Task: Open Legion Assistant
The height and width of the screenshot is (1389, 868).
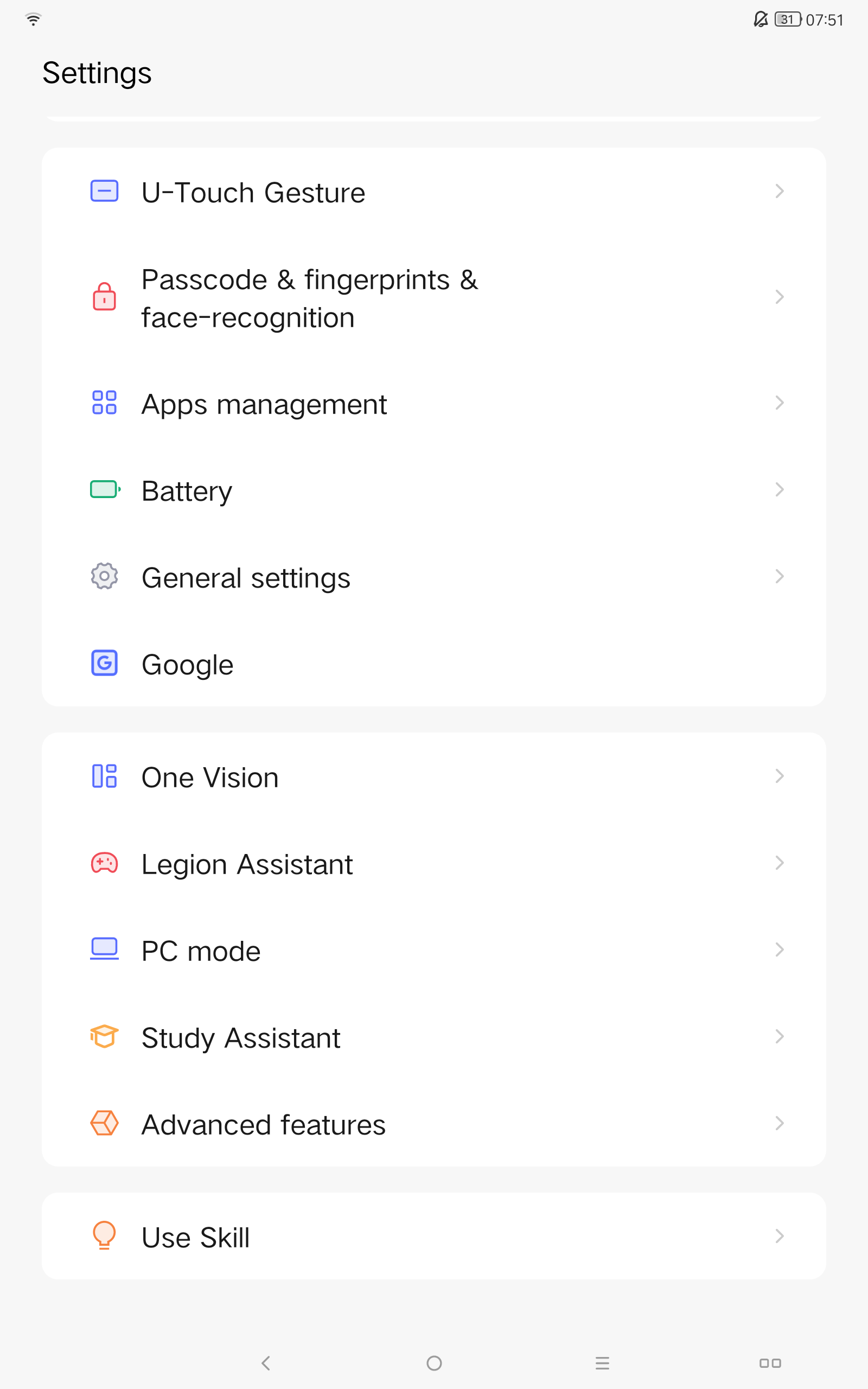Action: click(434, 863)
